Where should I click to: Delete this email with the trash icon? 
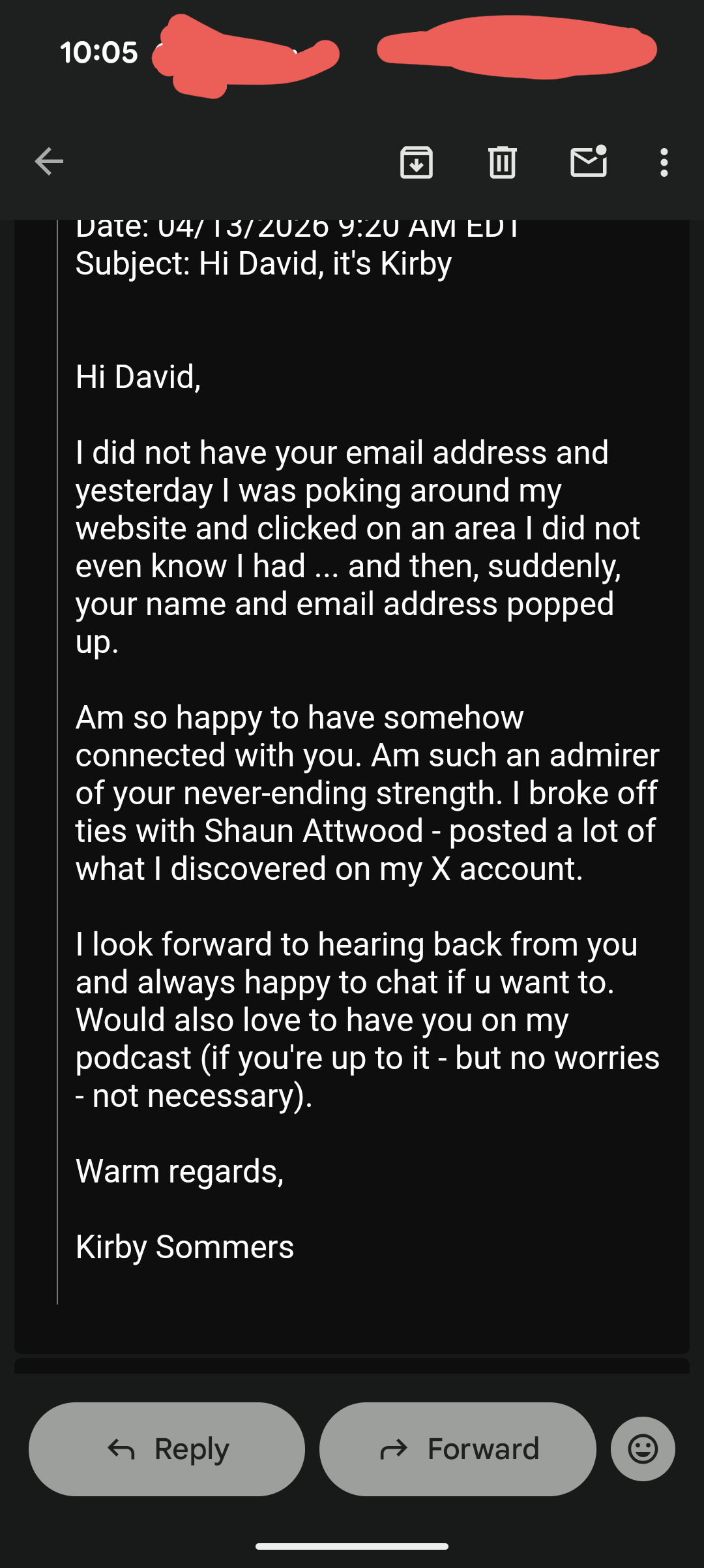502,162
